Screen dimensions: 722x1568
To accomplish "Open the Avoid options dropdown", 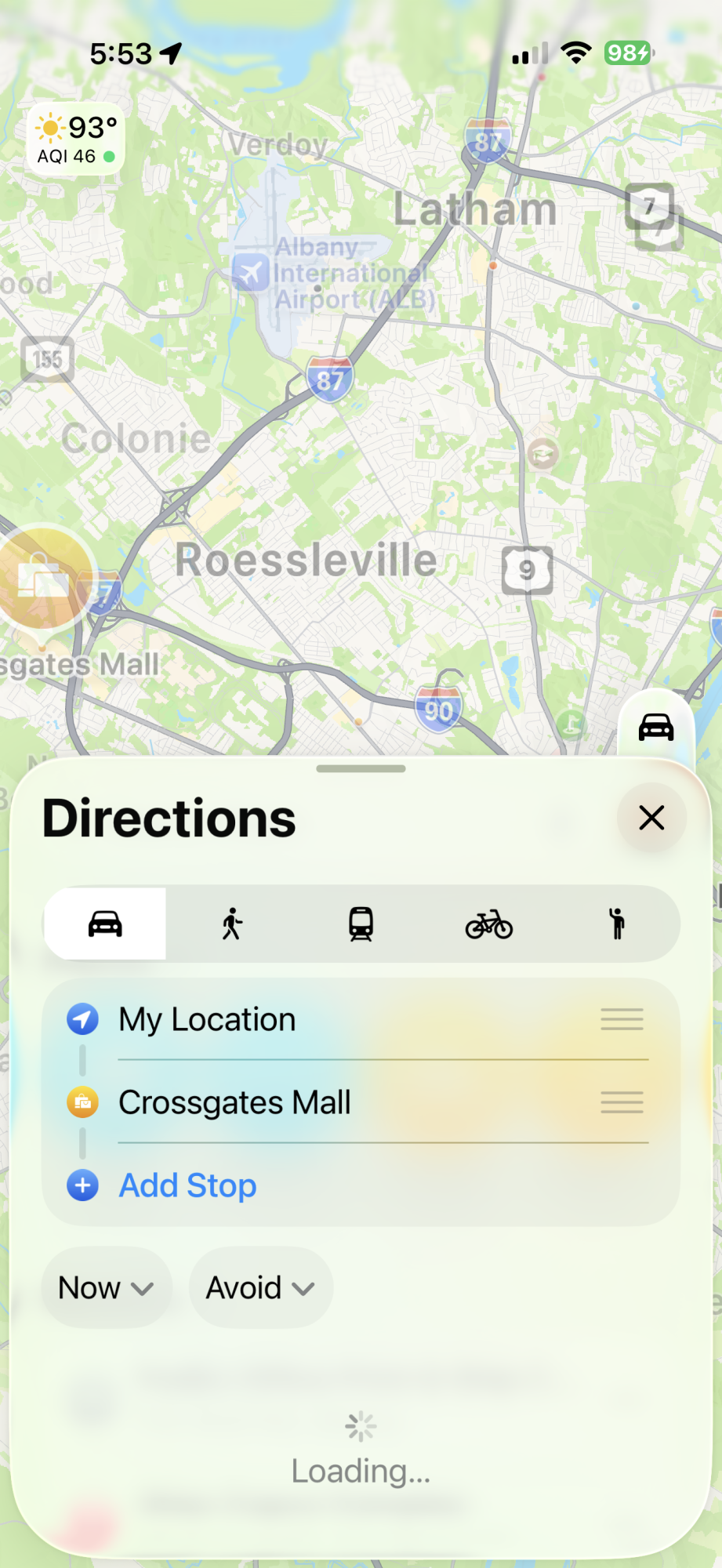I will 261,1287.
